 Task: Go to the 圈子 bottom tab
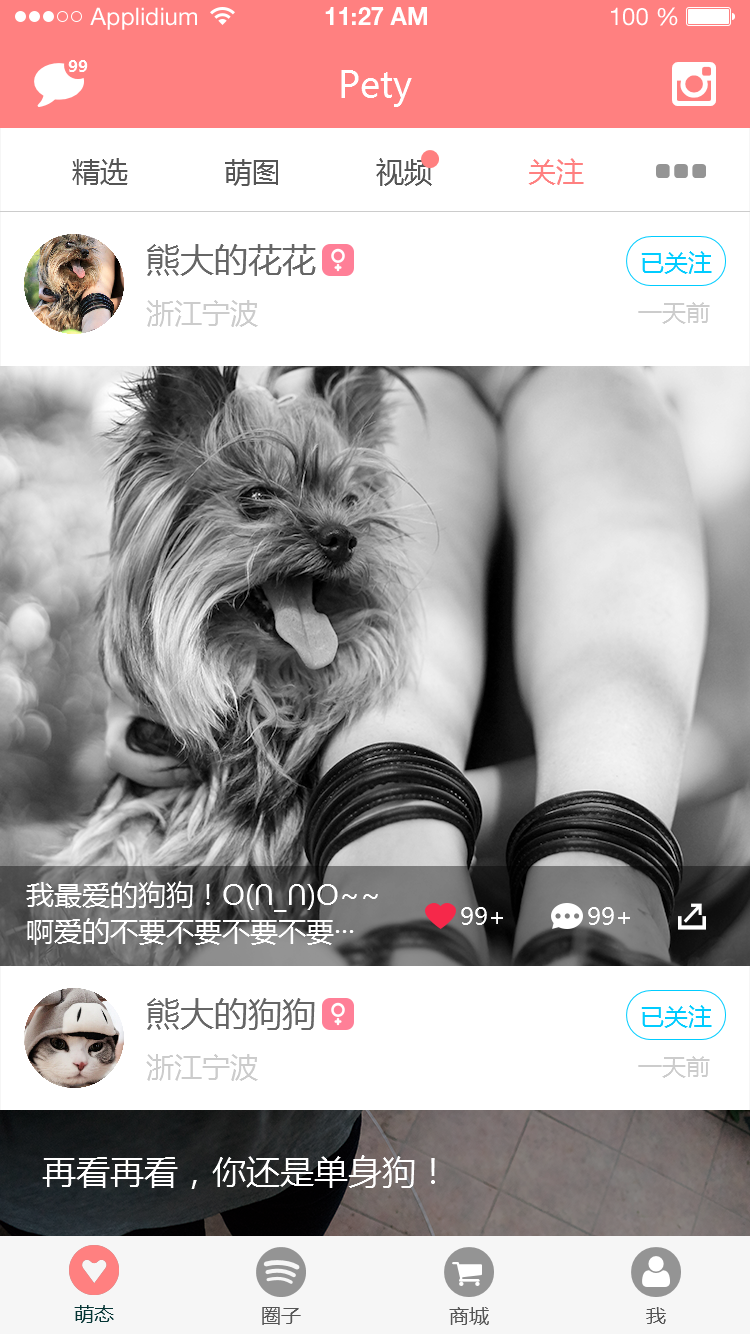281,1285
